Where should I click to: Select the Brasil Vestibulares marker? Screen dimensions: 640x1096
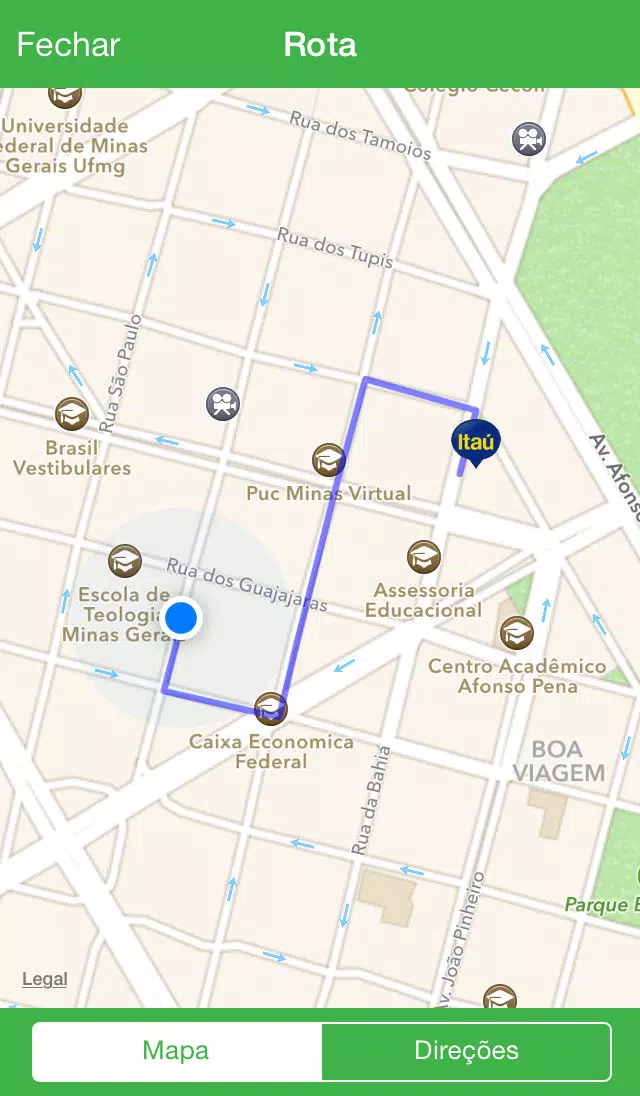pos(72,414)
